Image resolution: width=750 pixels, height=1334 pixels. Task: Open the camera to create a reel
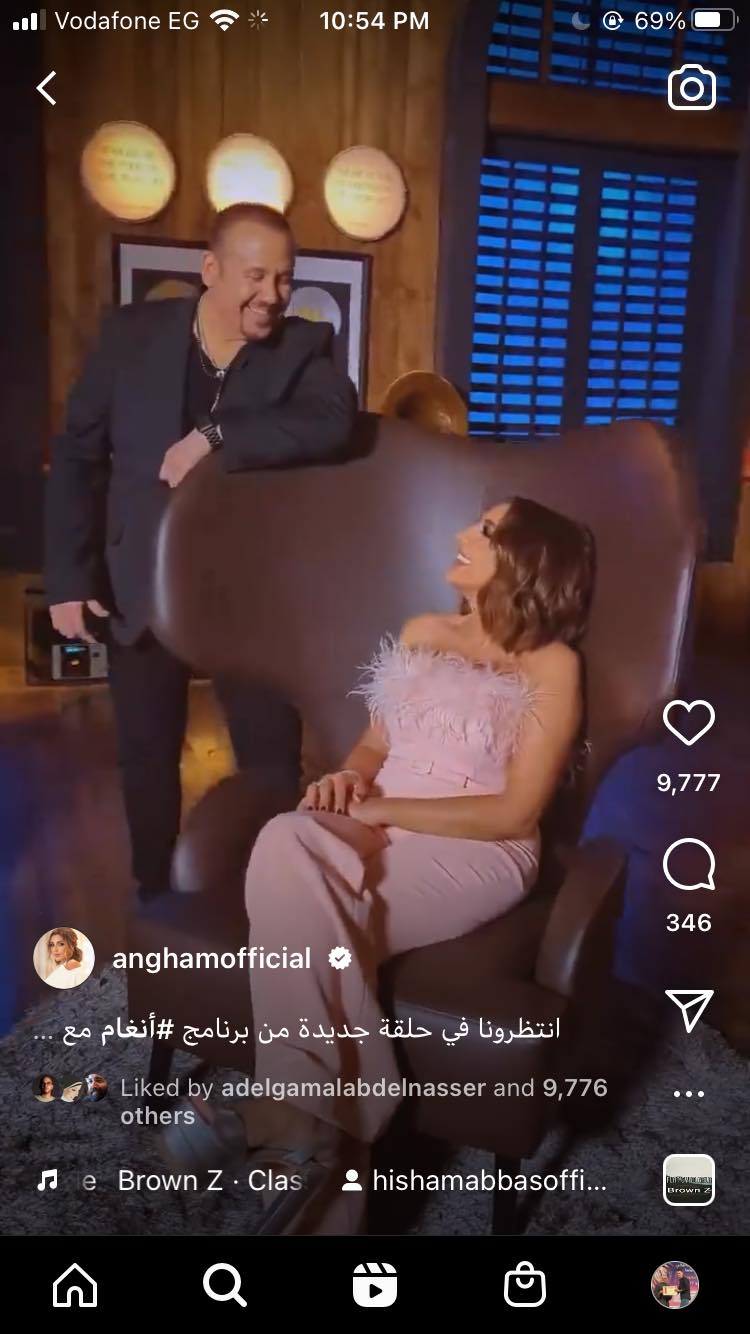pos(691,88)
